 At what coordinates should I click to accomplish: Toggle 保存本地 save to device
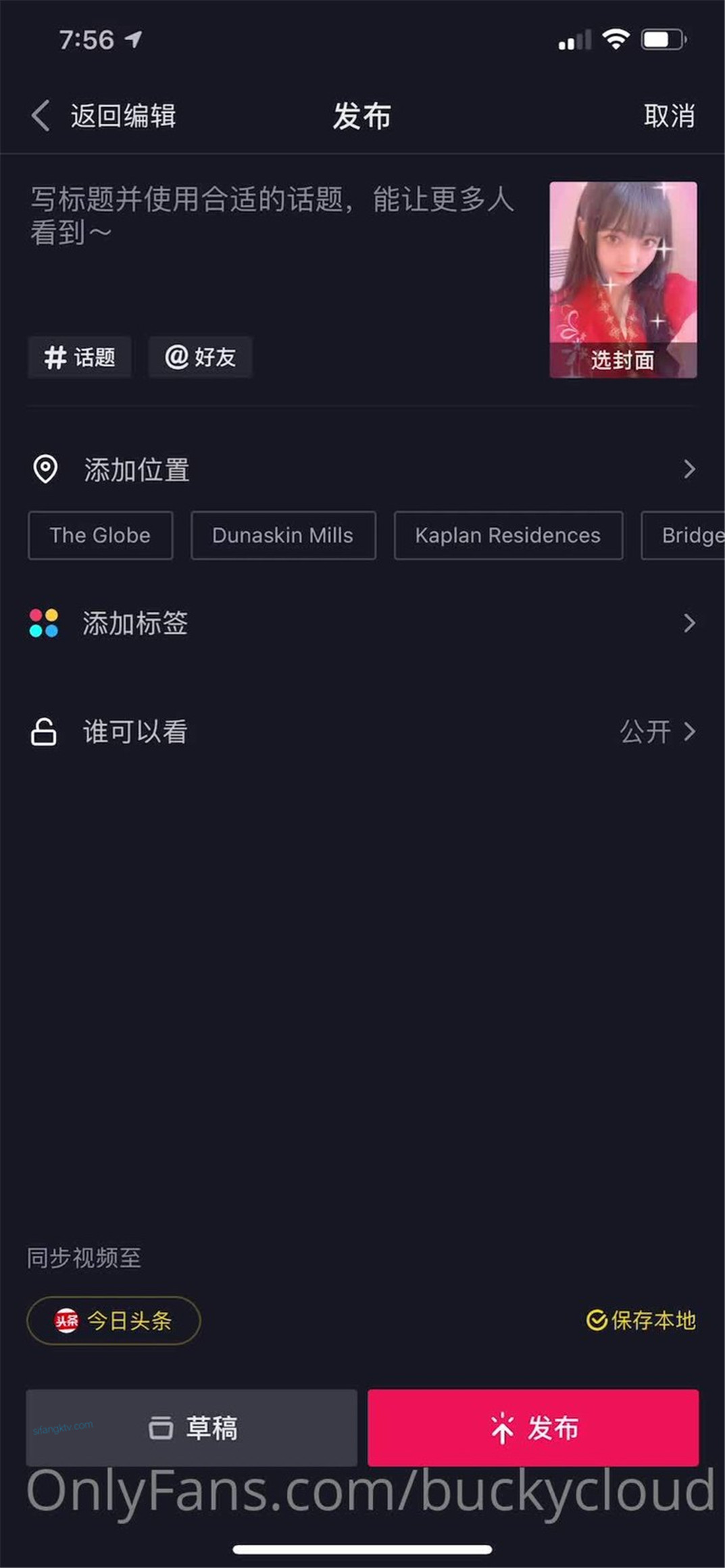point(641,1320)
